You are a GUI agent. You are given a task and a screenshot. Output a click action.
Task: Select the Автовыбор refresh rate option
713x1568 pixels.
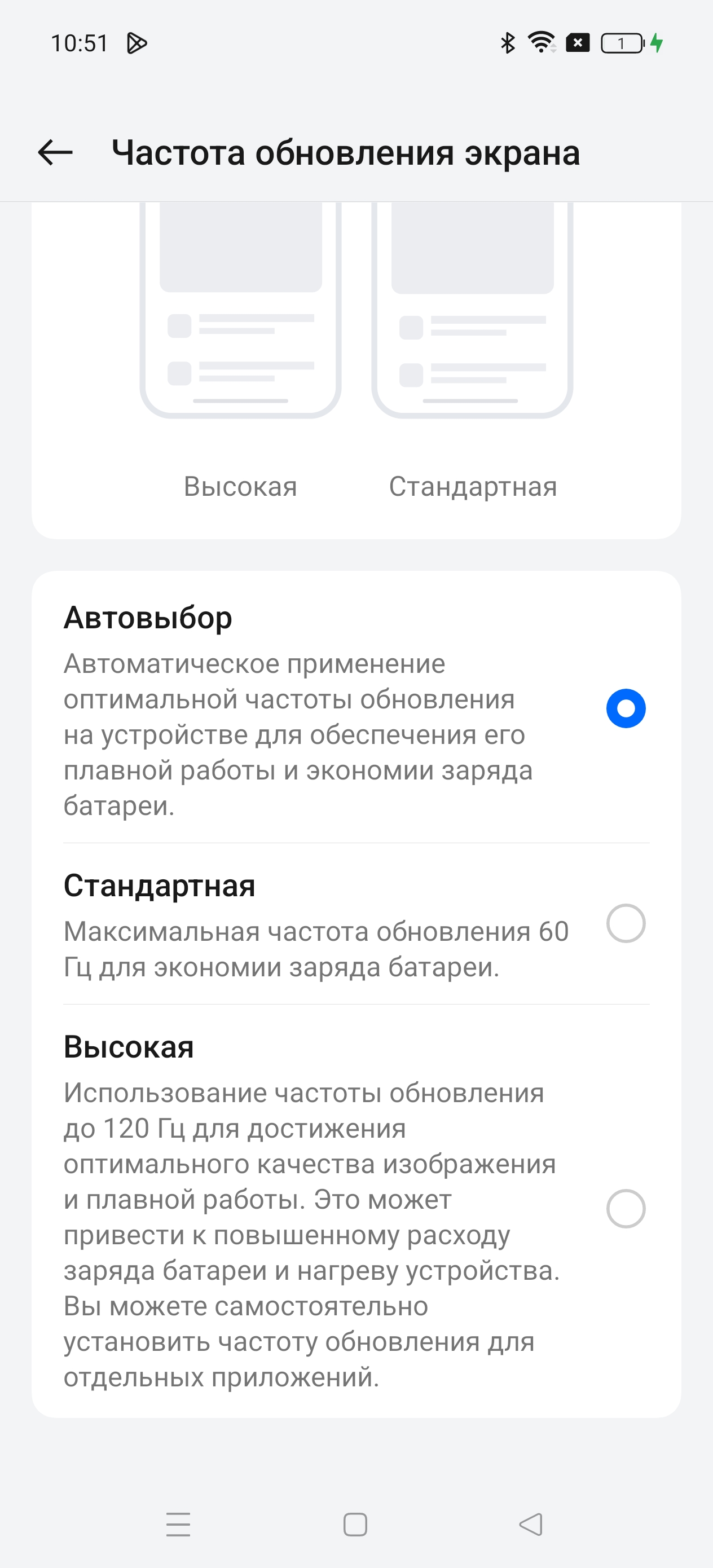point(626,708)
